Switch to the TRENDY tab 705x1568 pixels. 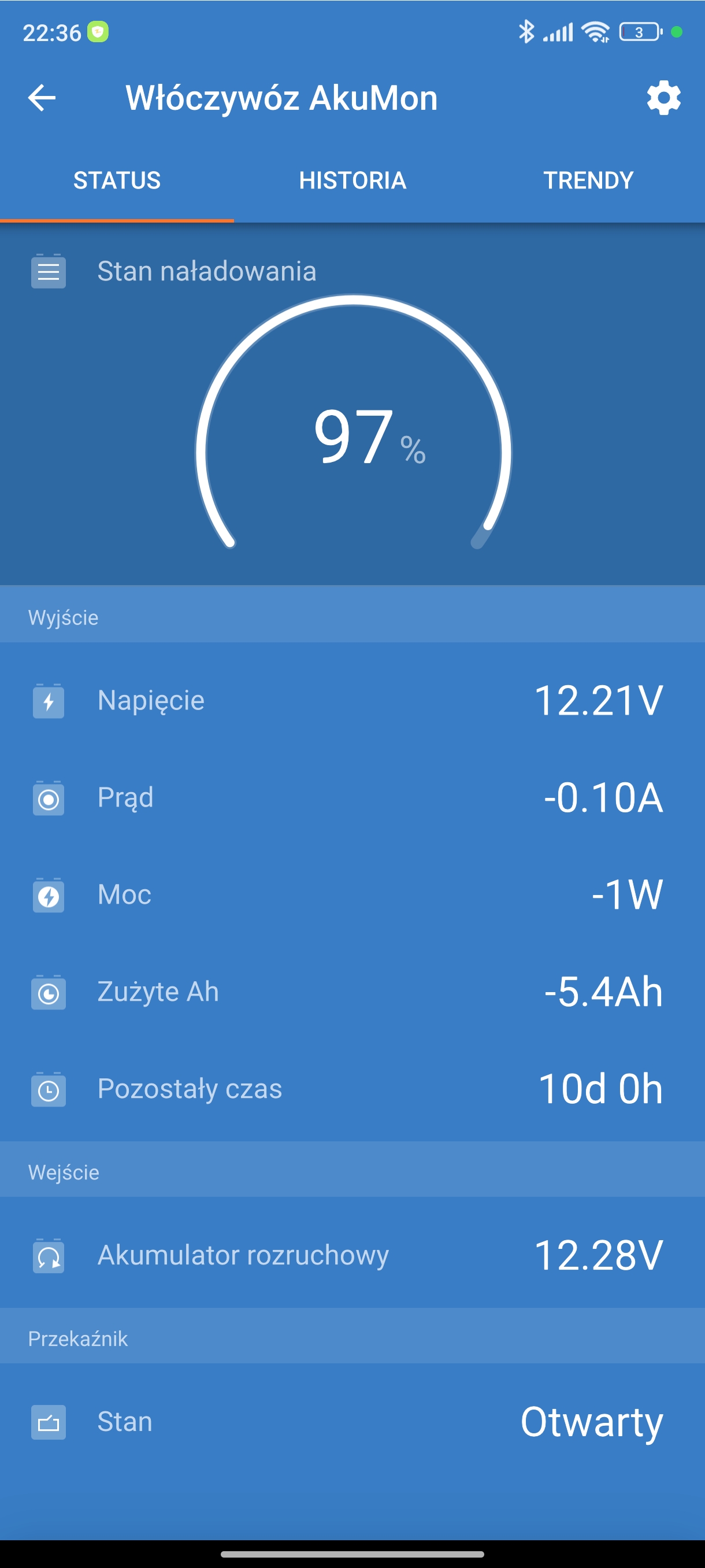588,181
